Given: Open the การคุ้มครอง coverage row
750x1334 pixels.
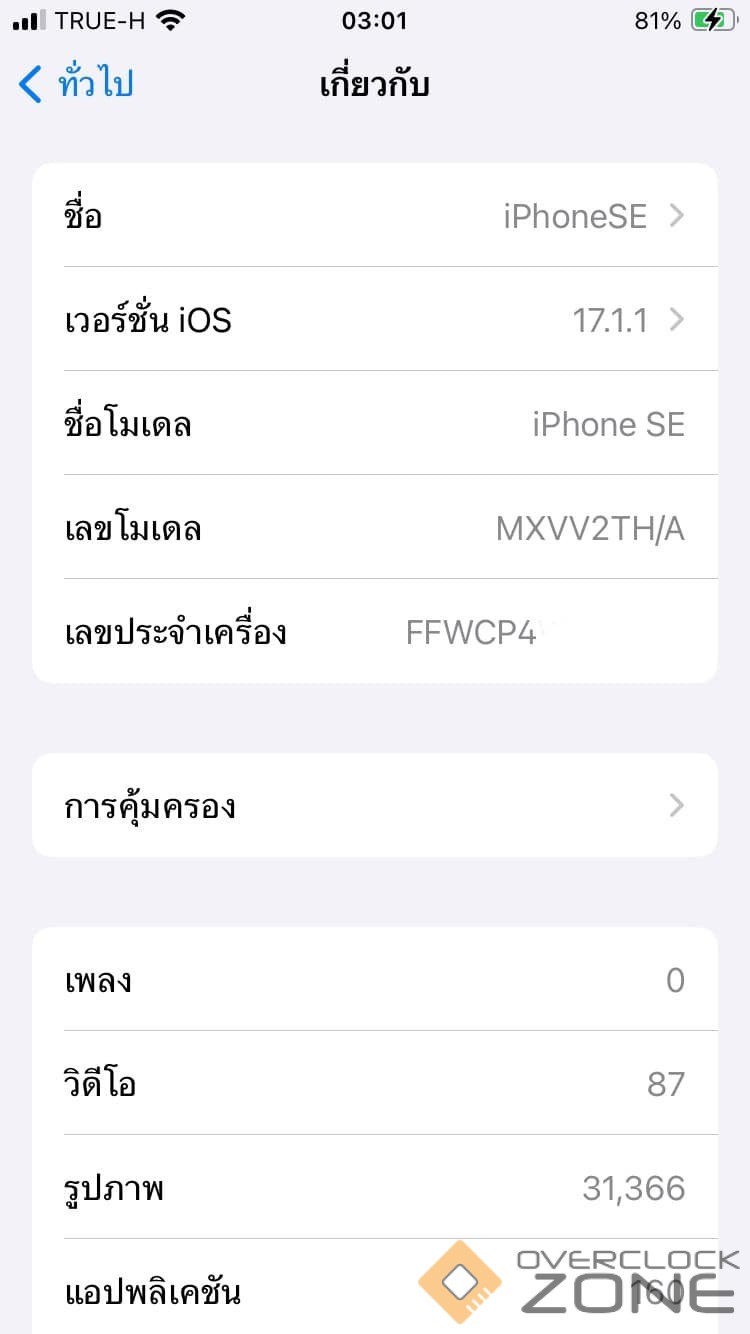Looking at the screenshot, I should 375,806.
